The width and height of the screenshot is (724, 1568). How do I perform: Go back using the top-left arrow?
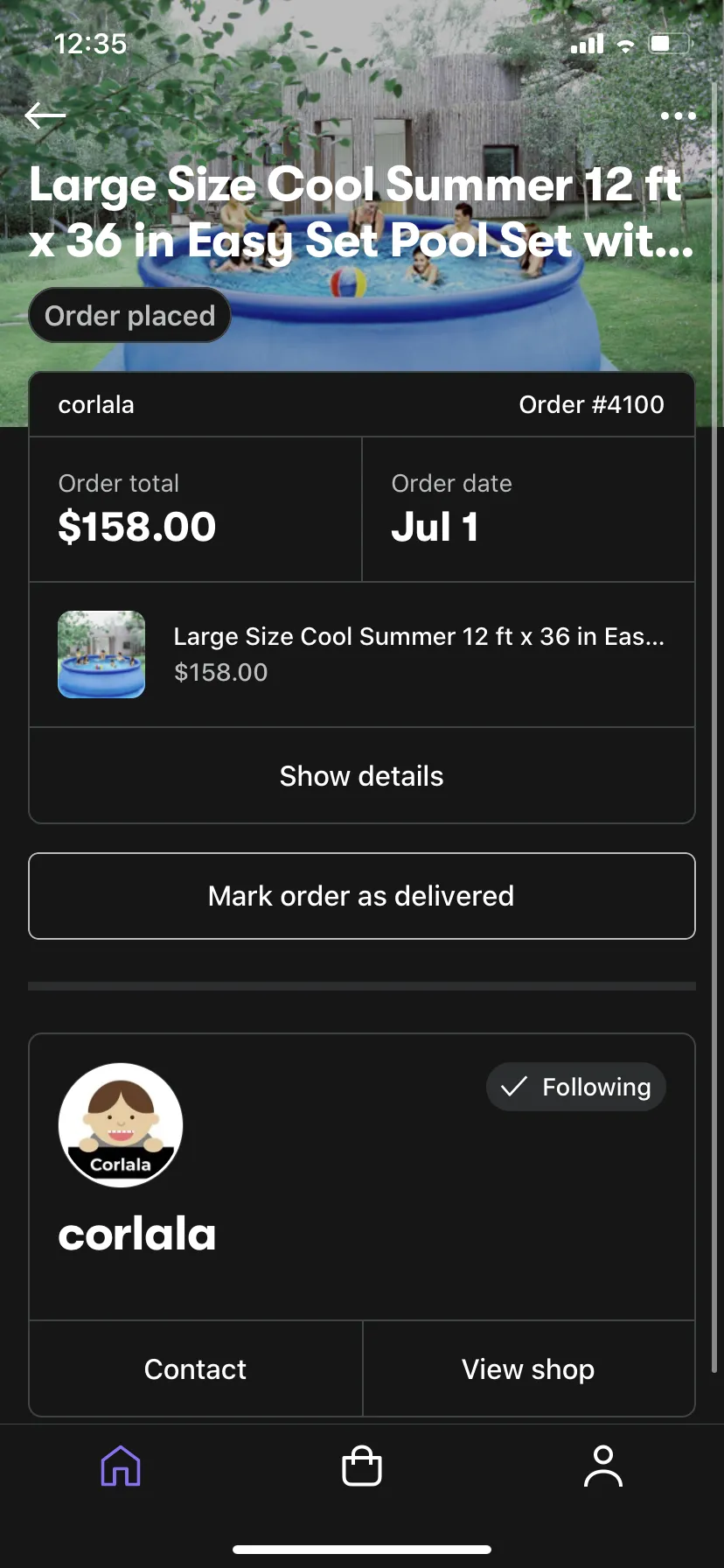45,115
